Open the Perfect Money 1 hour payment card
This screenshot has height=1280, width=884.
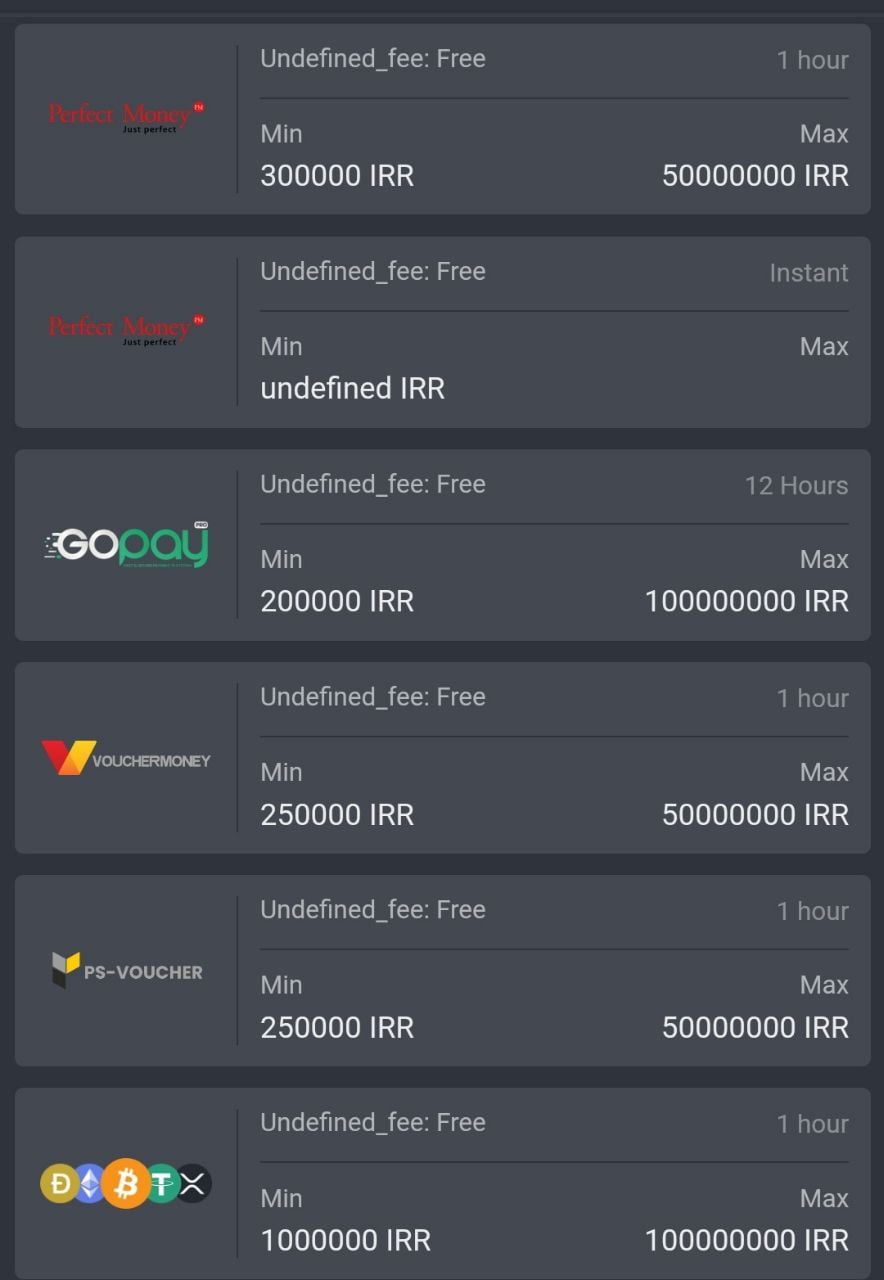(442, 120)
